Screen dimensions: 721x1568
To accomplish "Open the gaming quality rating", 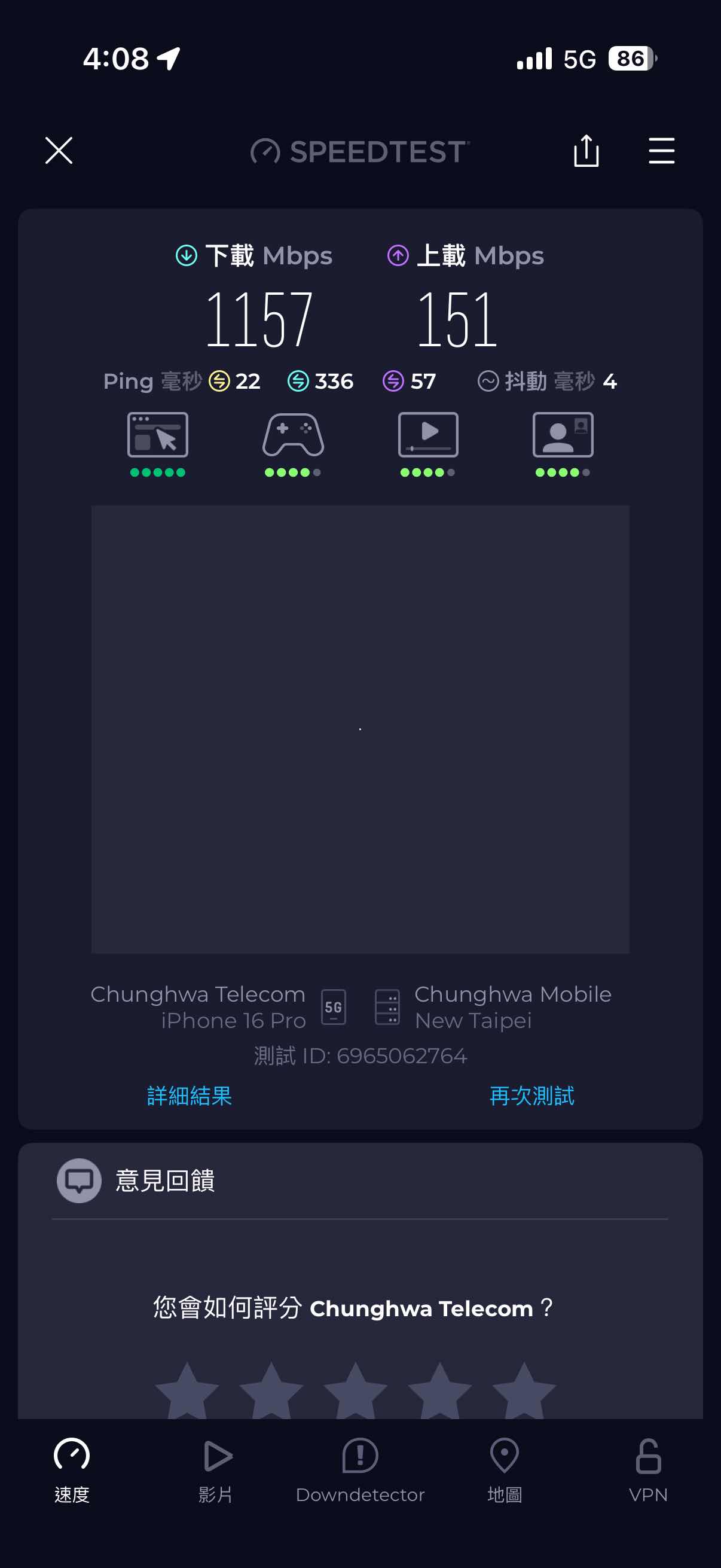I will tap(293, 443).
